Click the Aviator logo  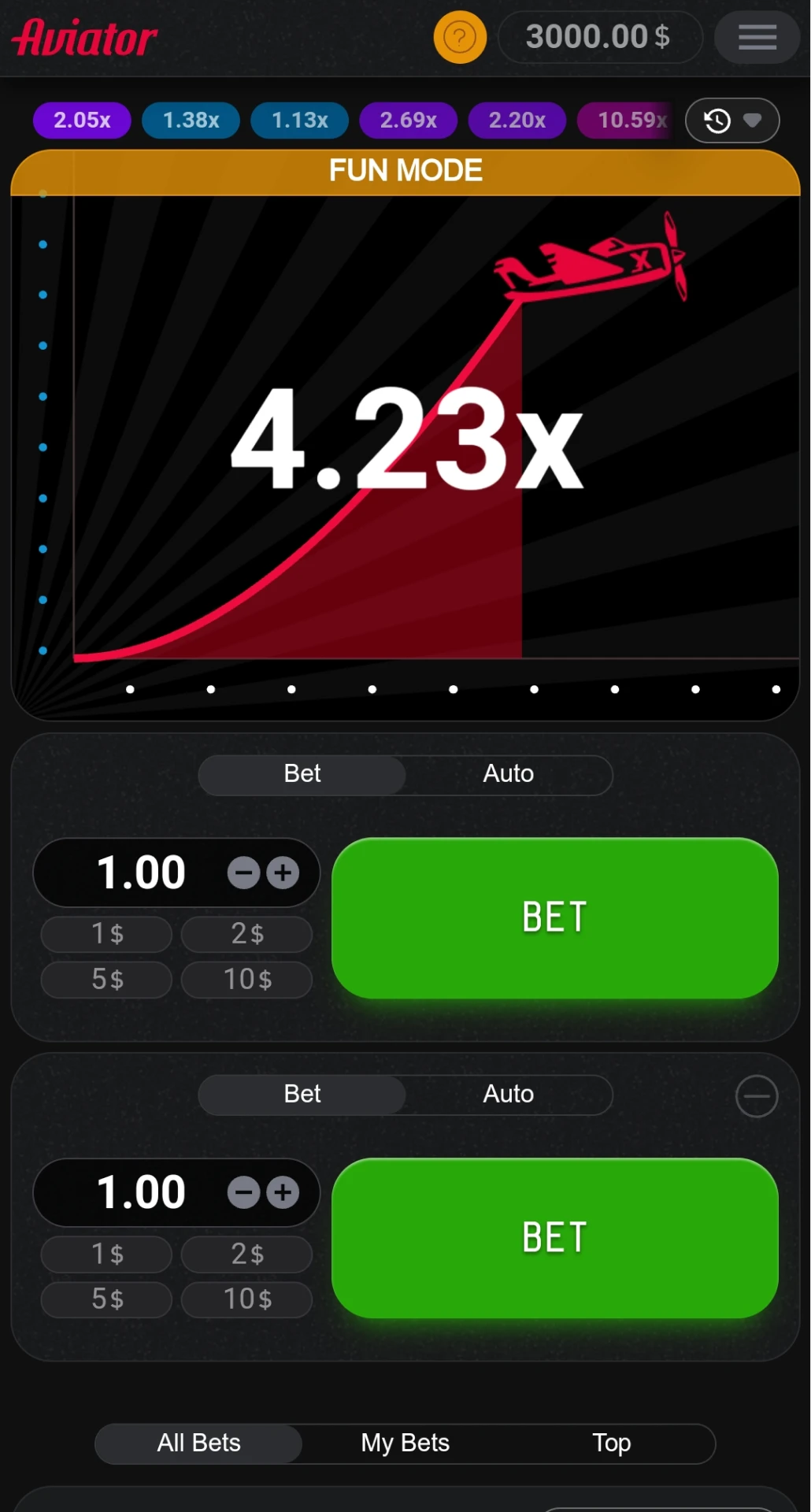[83, 35]
